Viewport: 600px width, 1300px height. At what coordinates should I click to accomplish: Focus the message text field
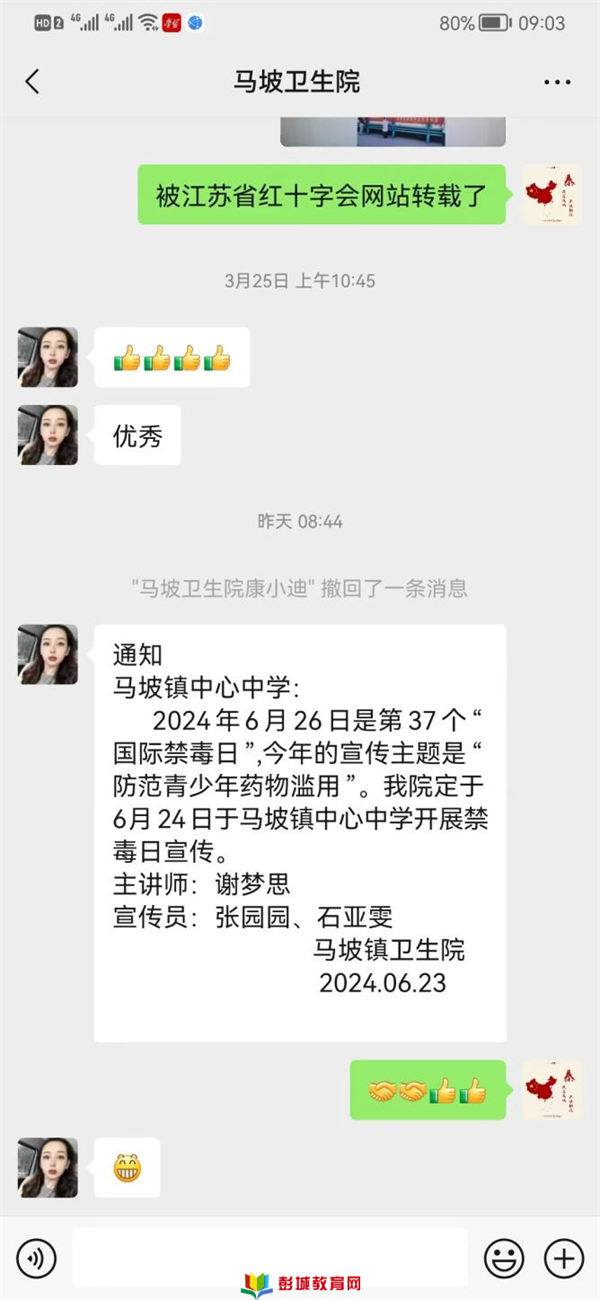coord(270,1258)
